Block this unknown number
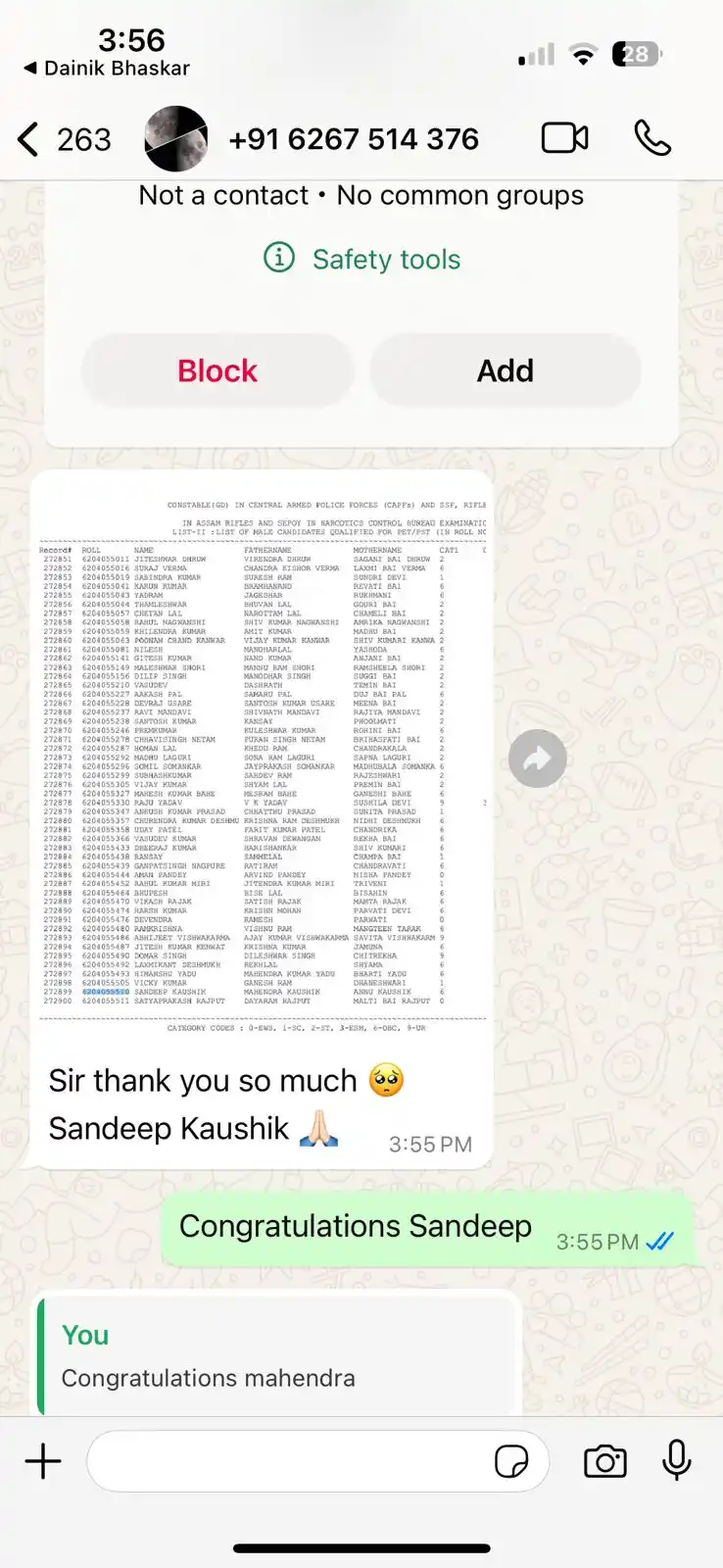Viewport: 723px width, 1568px height. pos(217,370)
